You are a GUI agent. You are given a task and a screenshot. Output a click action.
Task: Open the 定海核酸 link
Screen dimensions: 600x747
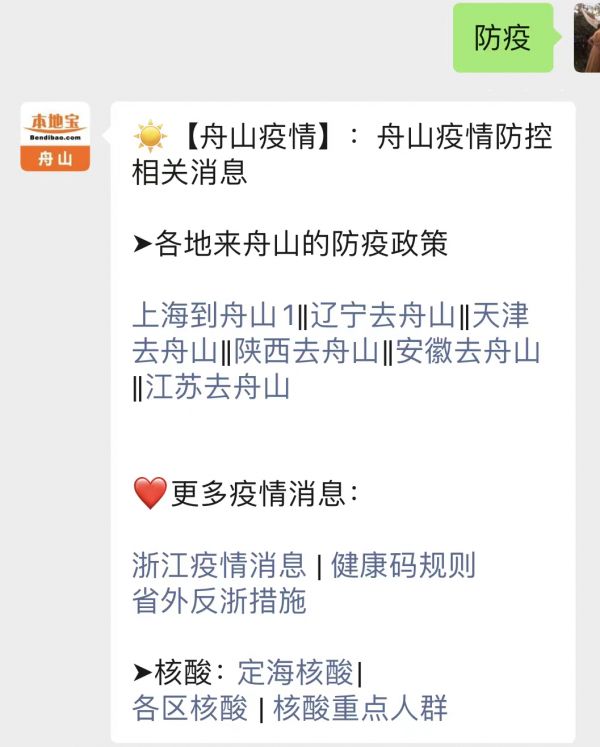click(296, 670)
